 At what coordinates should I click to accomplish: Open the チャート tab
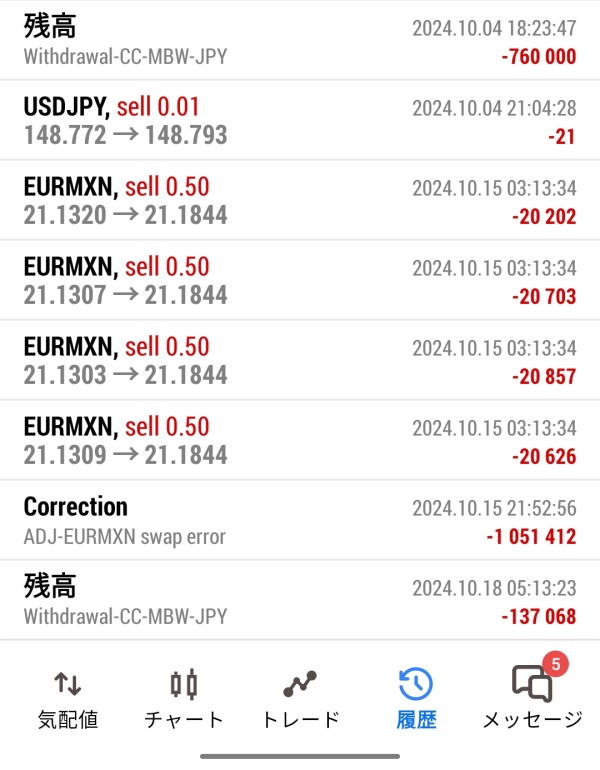[x=184, y=698]
